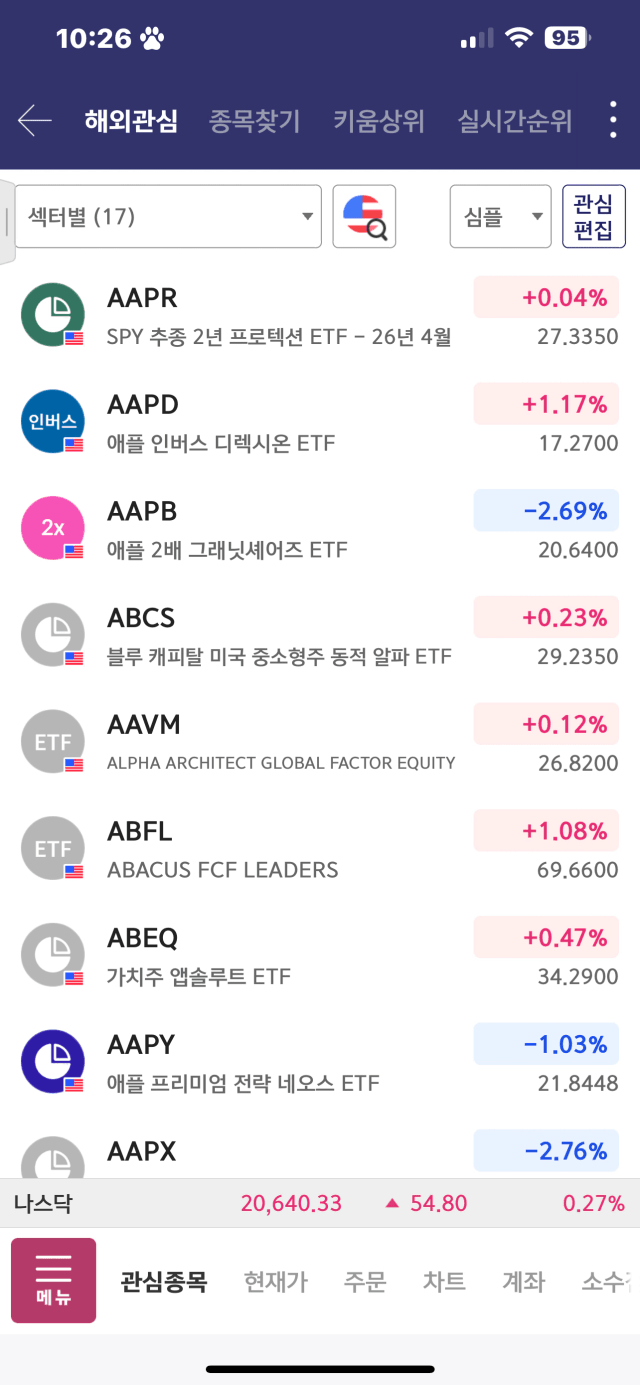Switch to the 계좌 tab
Viewport: 640px width, 1385px height.
524,1282
